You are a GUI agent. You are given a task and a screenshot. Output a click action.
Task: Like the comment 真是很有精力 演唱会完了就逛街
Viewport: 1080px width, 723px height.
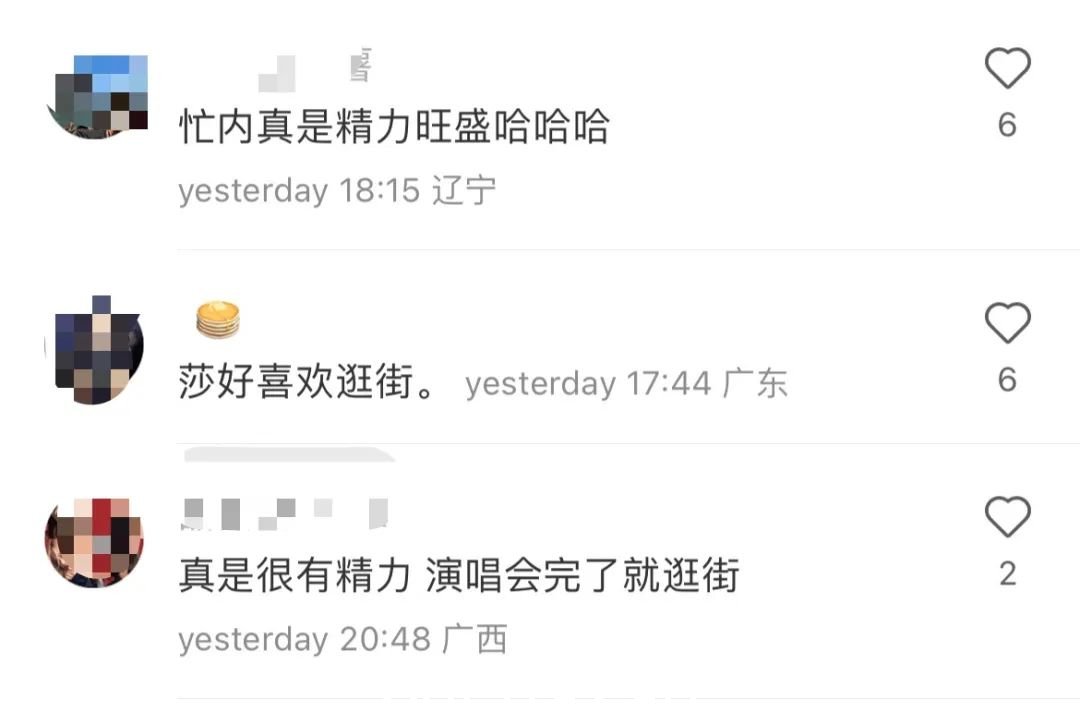pos(1007,518)
